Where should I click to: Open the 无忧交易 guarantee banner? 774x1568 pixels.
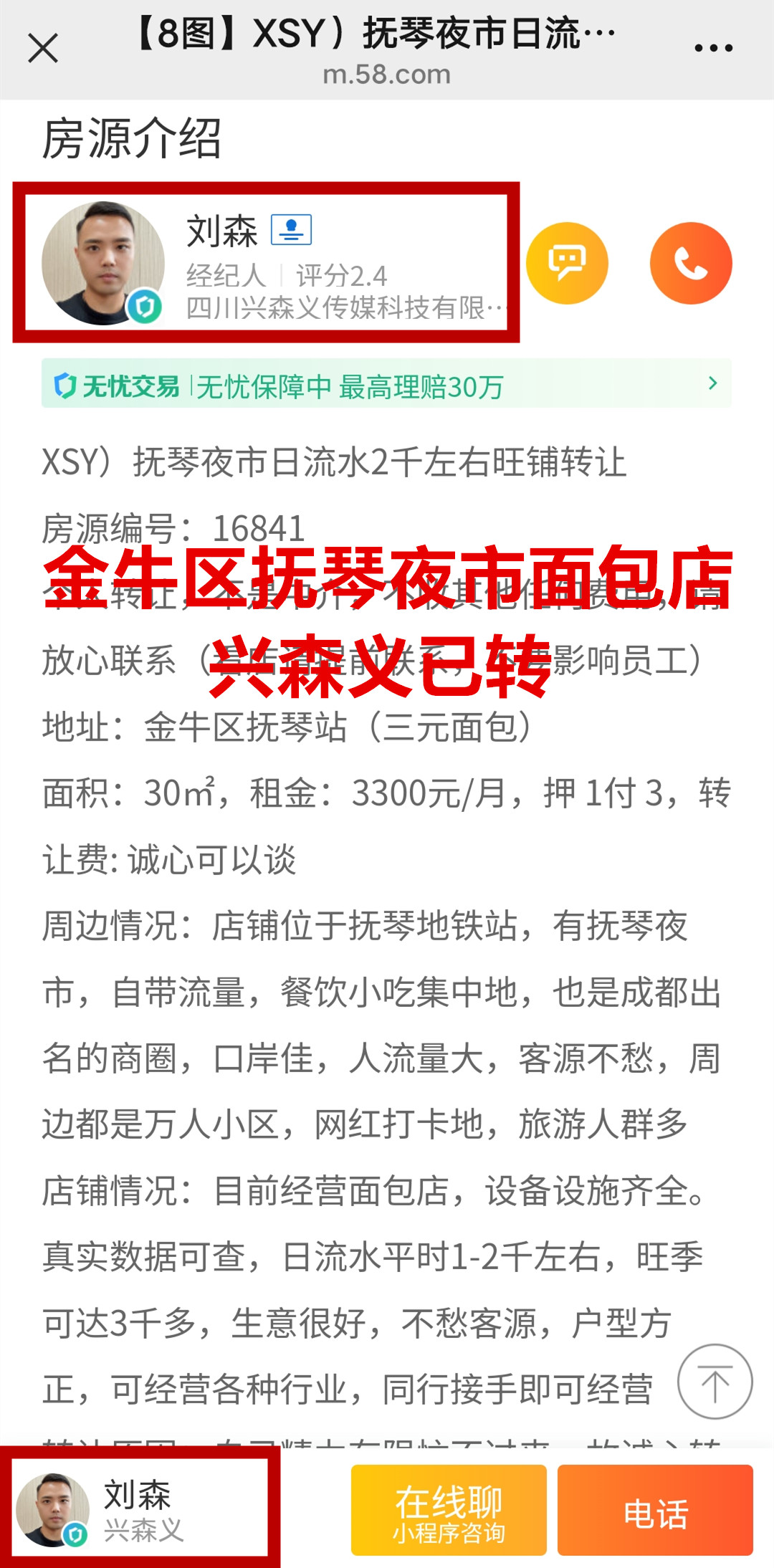pyautogui.click(x=386, y=384)
